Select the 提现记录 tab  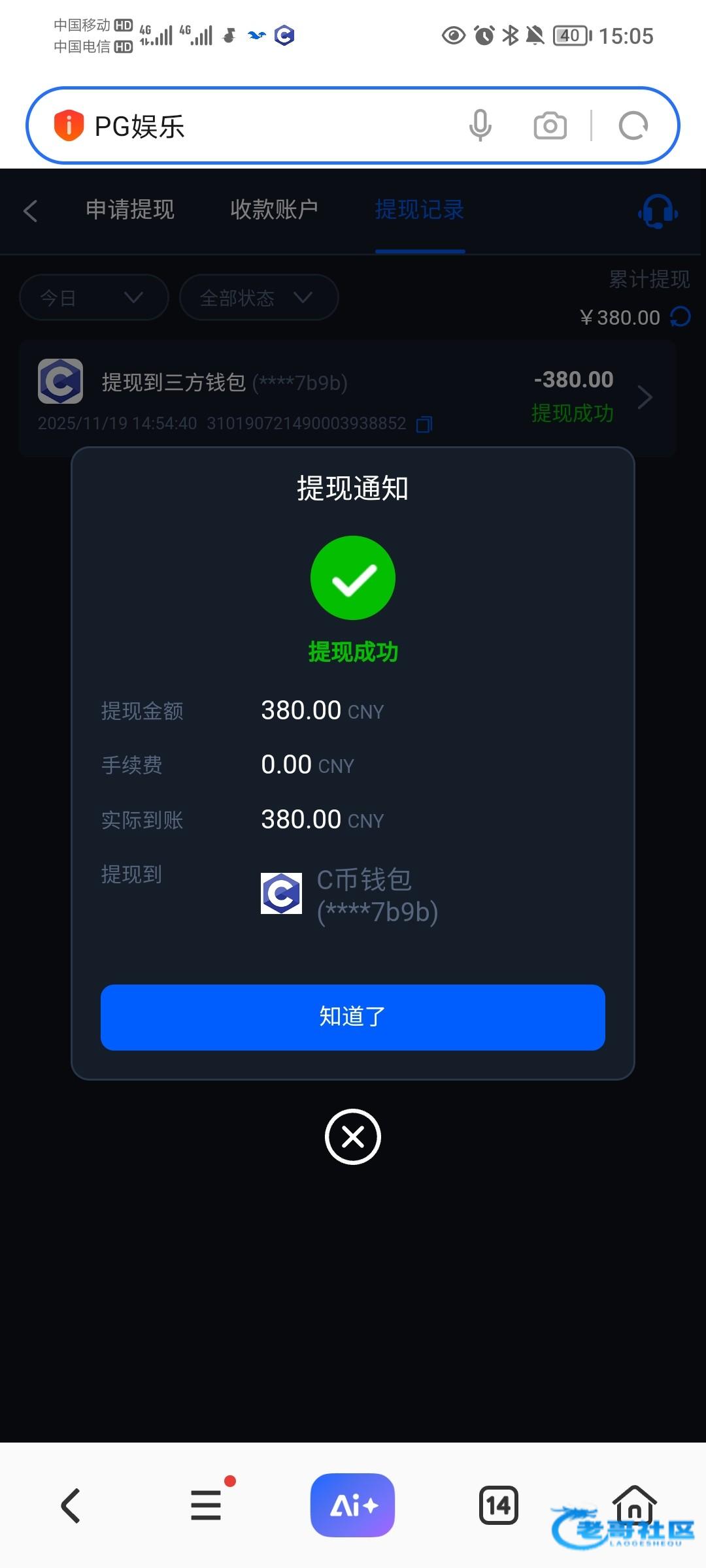[419, 210]
